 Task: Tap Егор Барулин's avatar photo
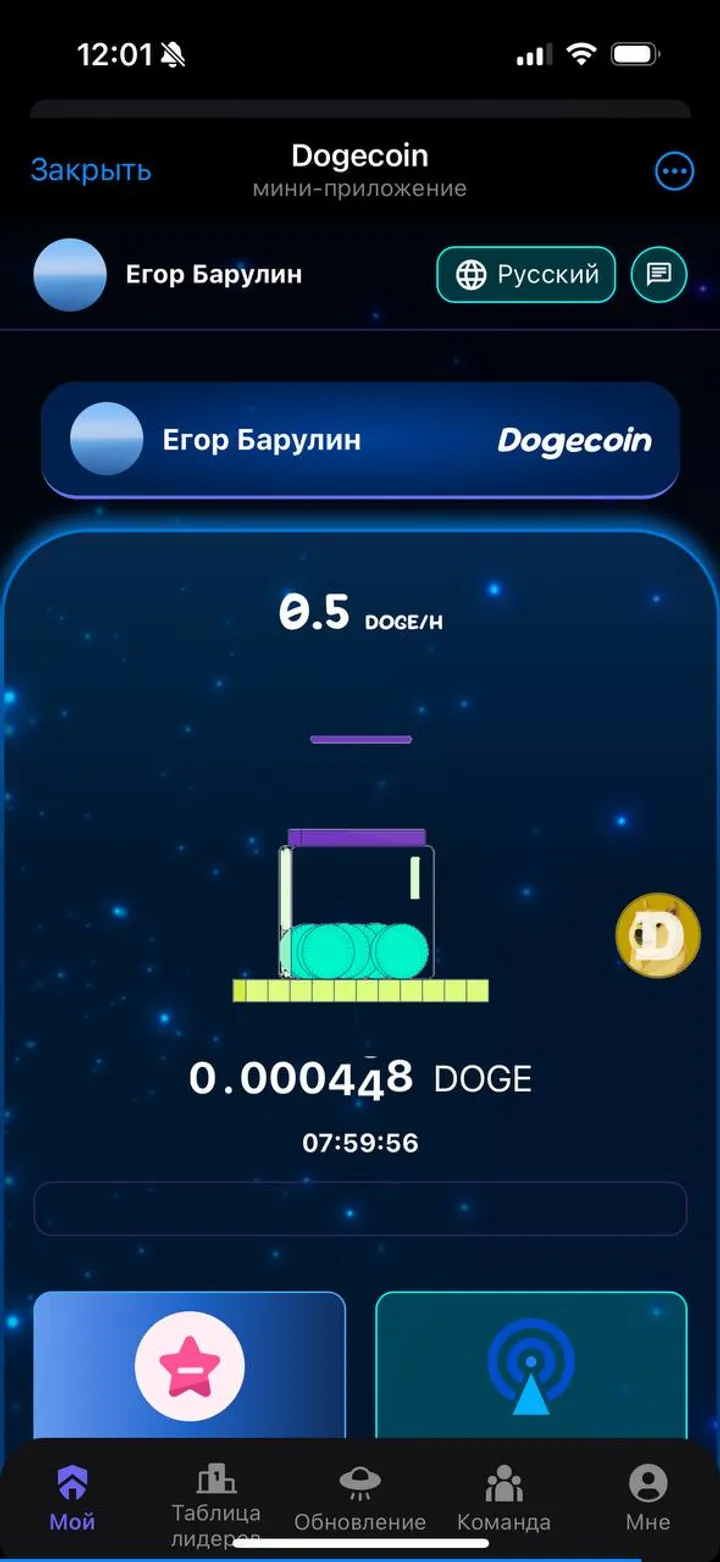(70, 274)
